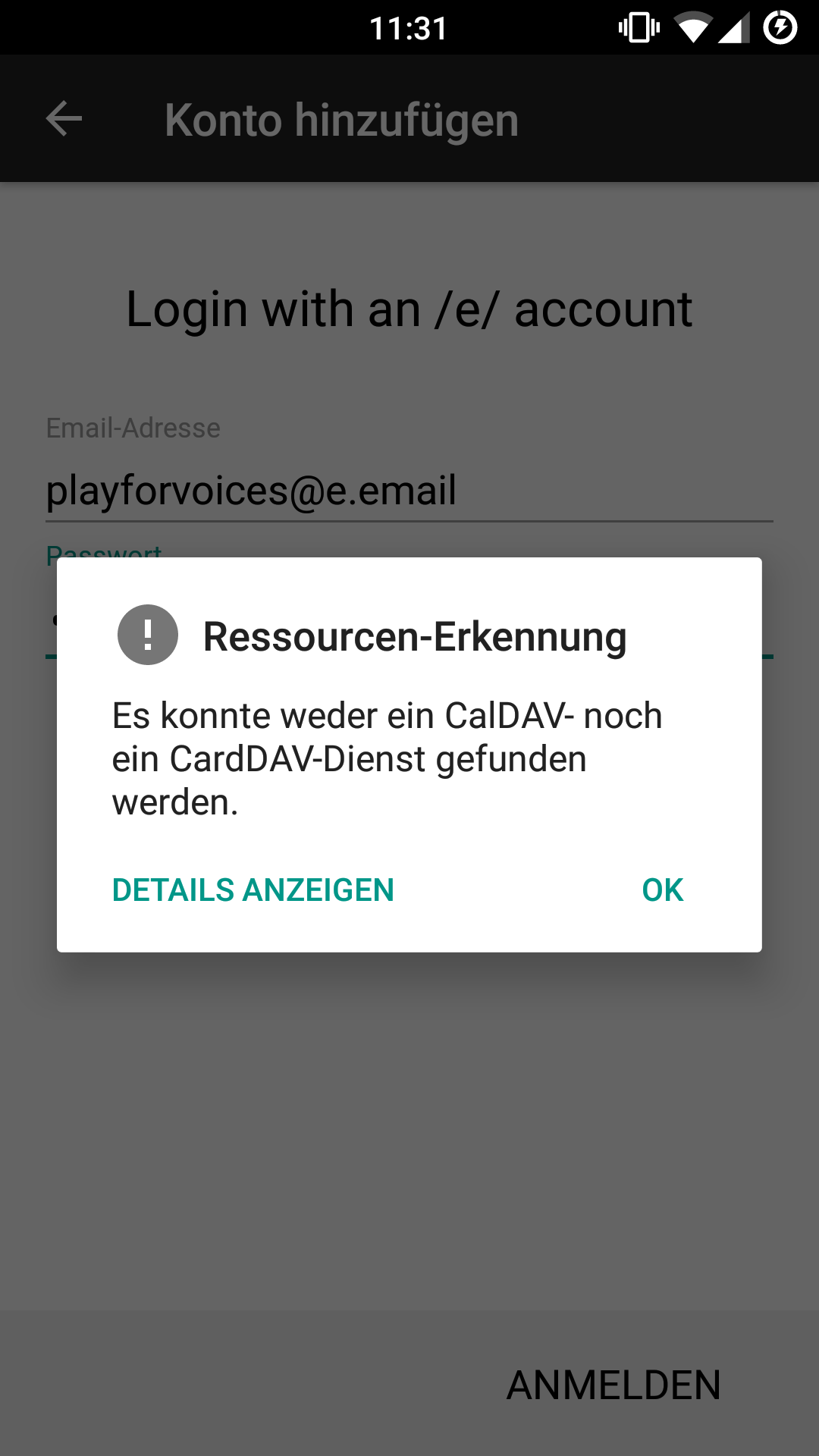Edit the Email-Adresse field

(409, 490)
